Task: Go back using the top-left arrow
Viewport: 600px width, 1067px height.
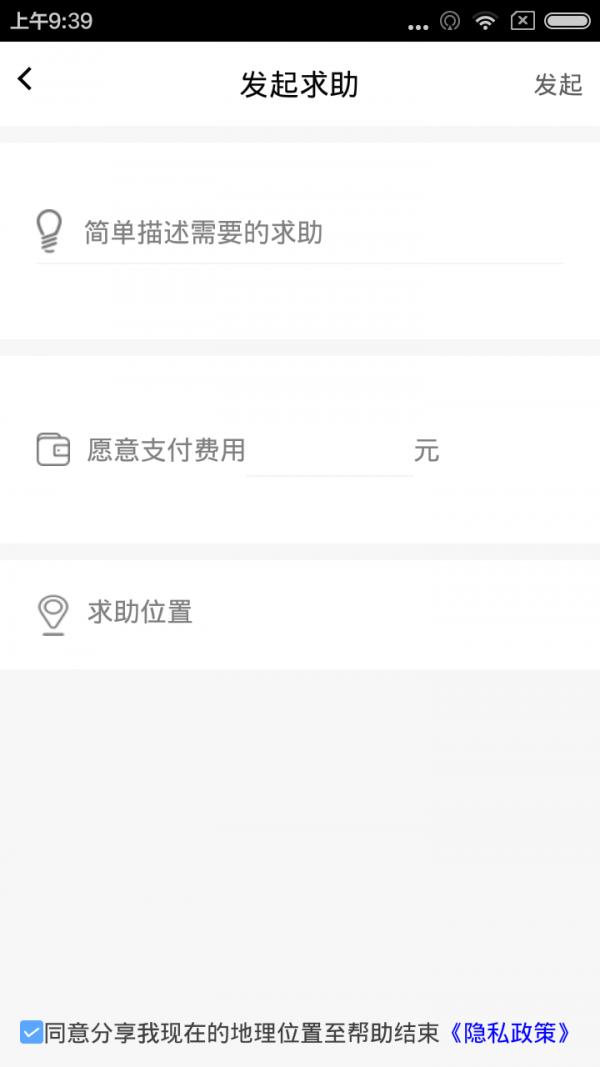Action: [25, 79]
